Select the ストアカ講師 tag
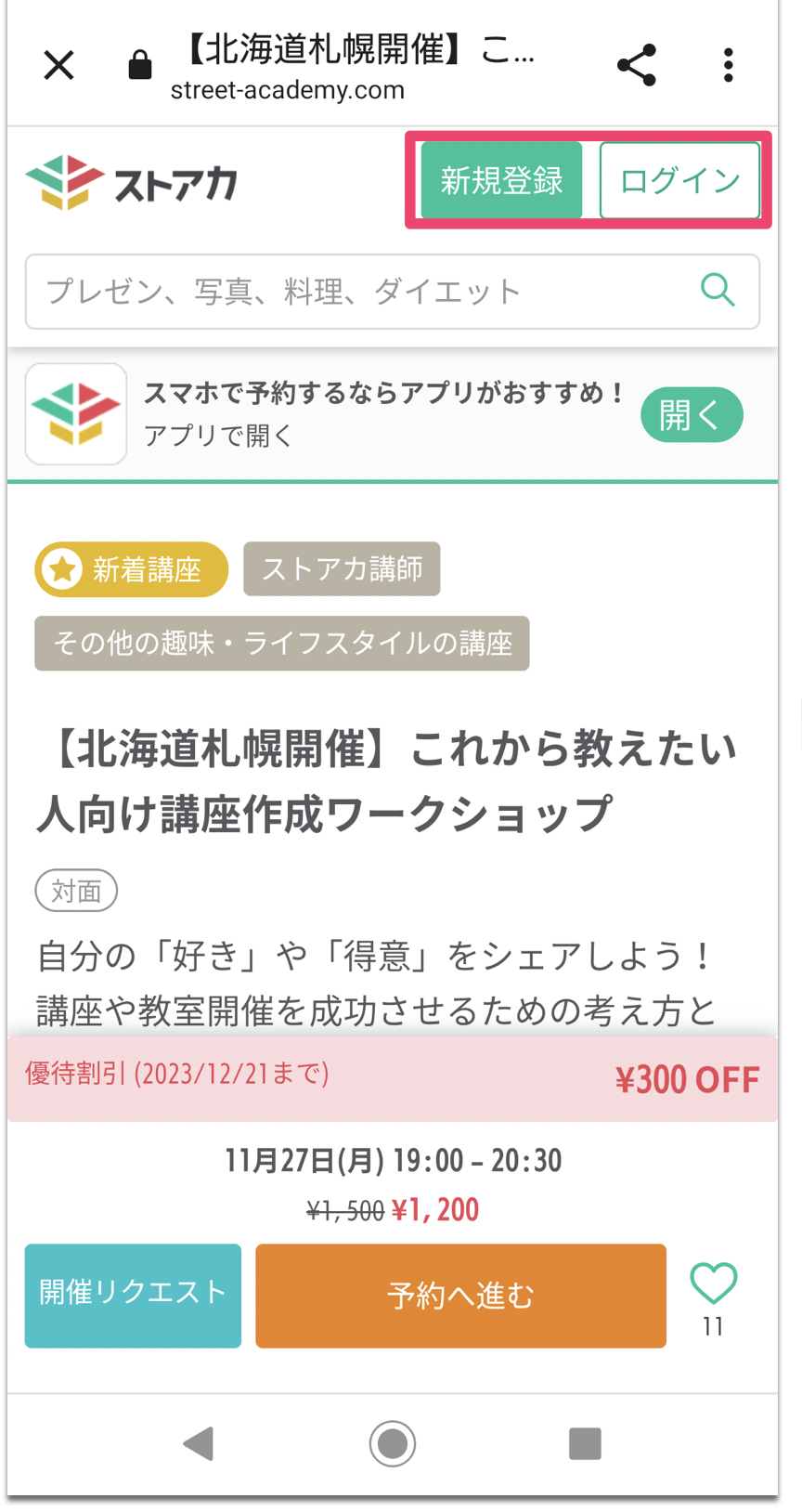Screen dimensions: 802x1512 click(342, 569)
